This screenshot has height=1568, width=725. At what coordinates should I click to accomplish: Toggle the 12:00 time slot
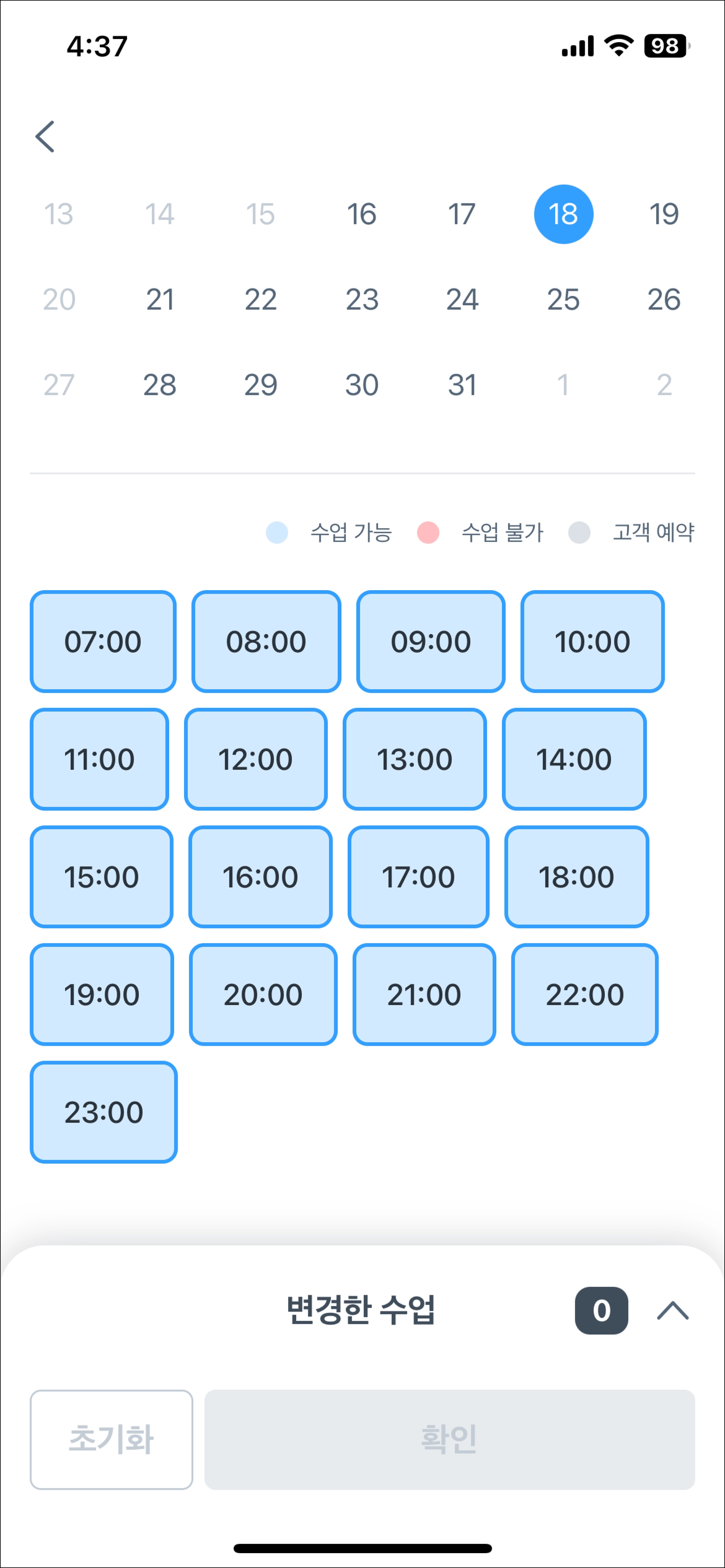coord(256,759)
